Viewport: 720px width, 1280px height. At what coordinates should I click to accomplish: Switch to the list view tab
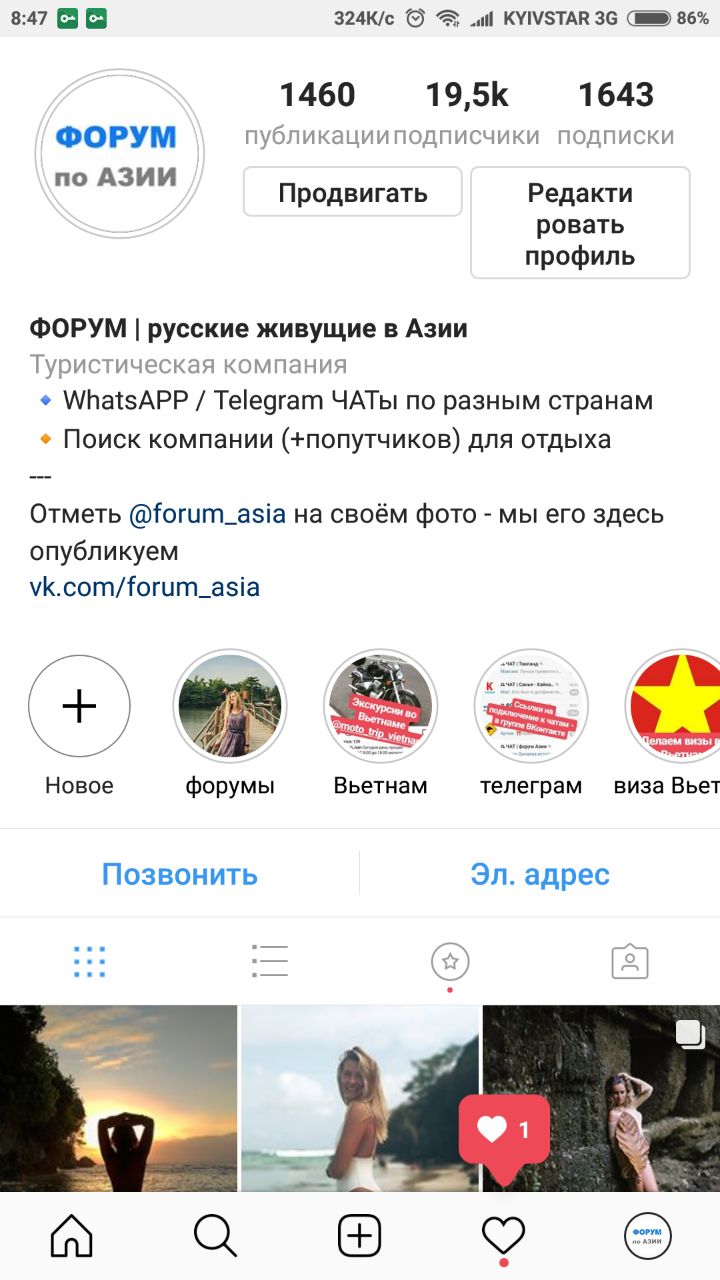270,962
